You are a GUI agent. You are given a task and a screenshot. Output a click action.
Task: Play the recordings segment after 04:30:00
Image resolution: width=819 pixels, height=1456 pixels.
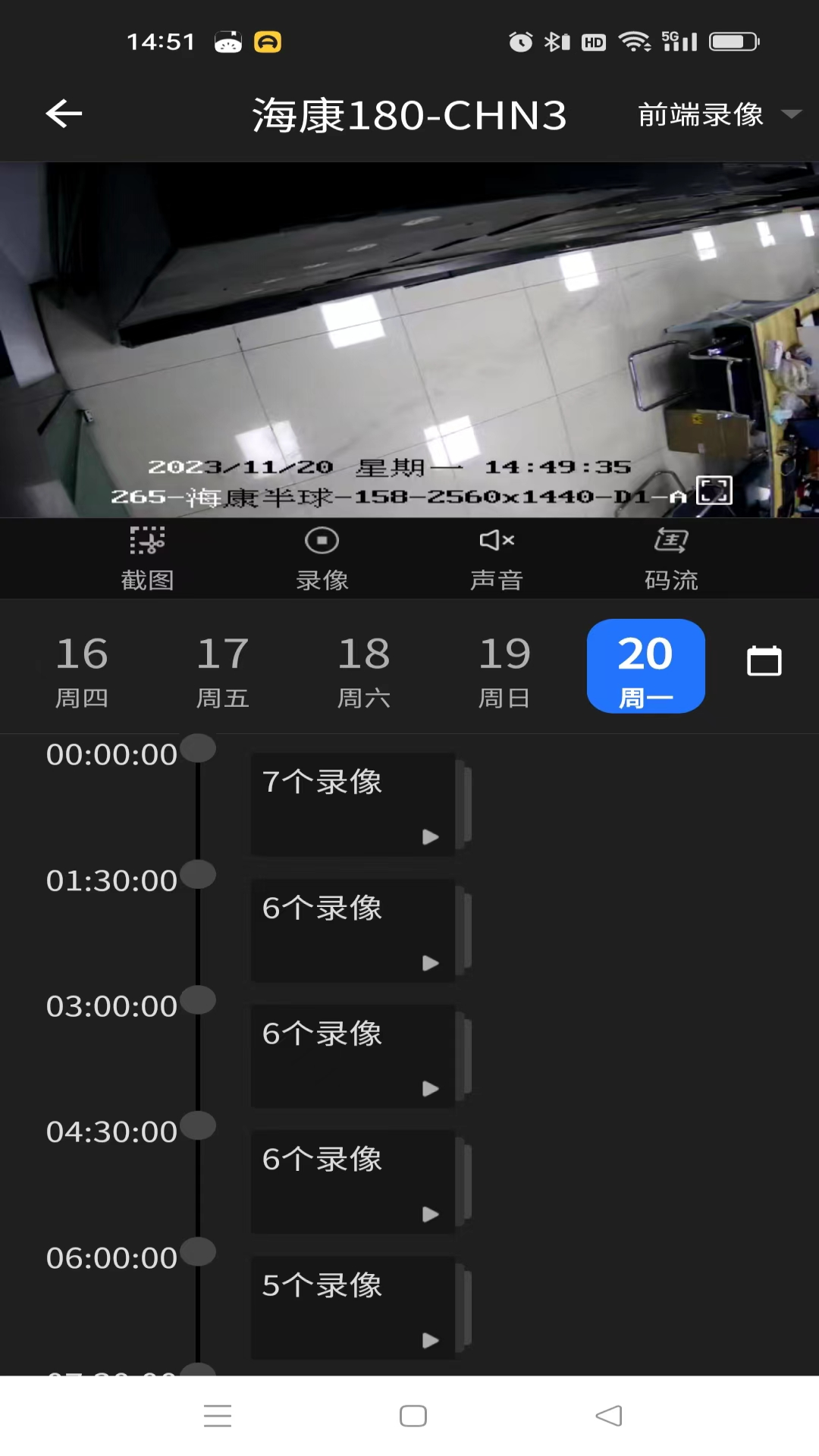pos(353,1181)
